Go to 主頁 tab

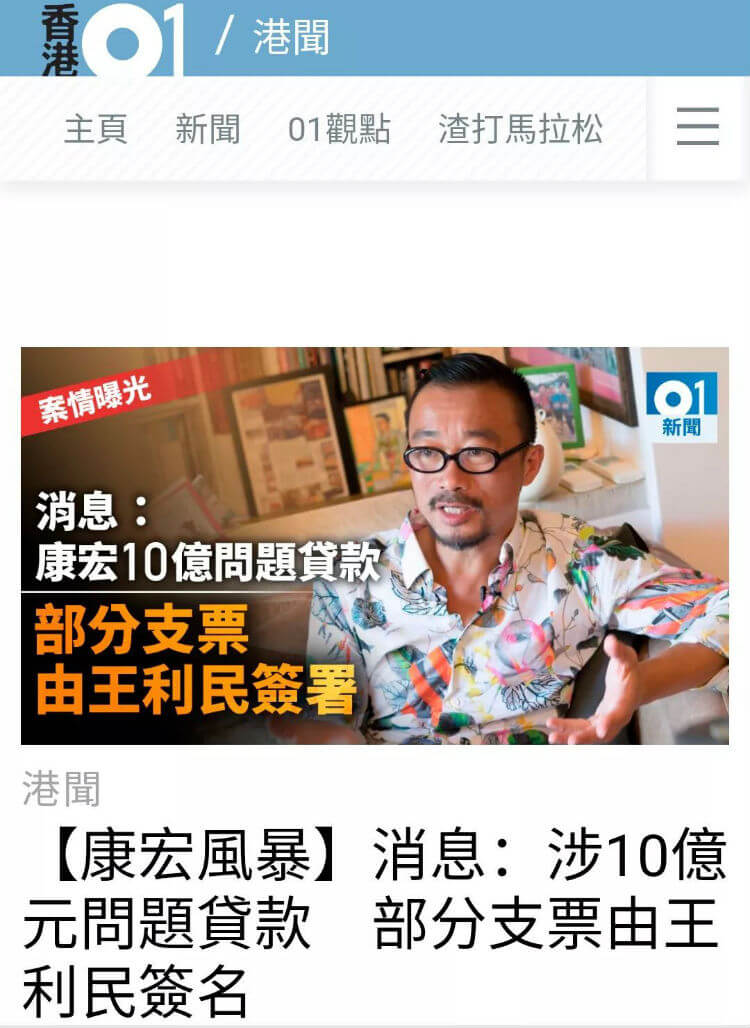(96, 129)
